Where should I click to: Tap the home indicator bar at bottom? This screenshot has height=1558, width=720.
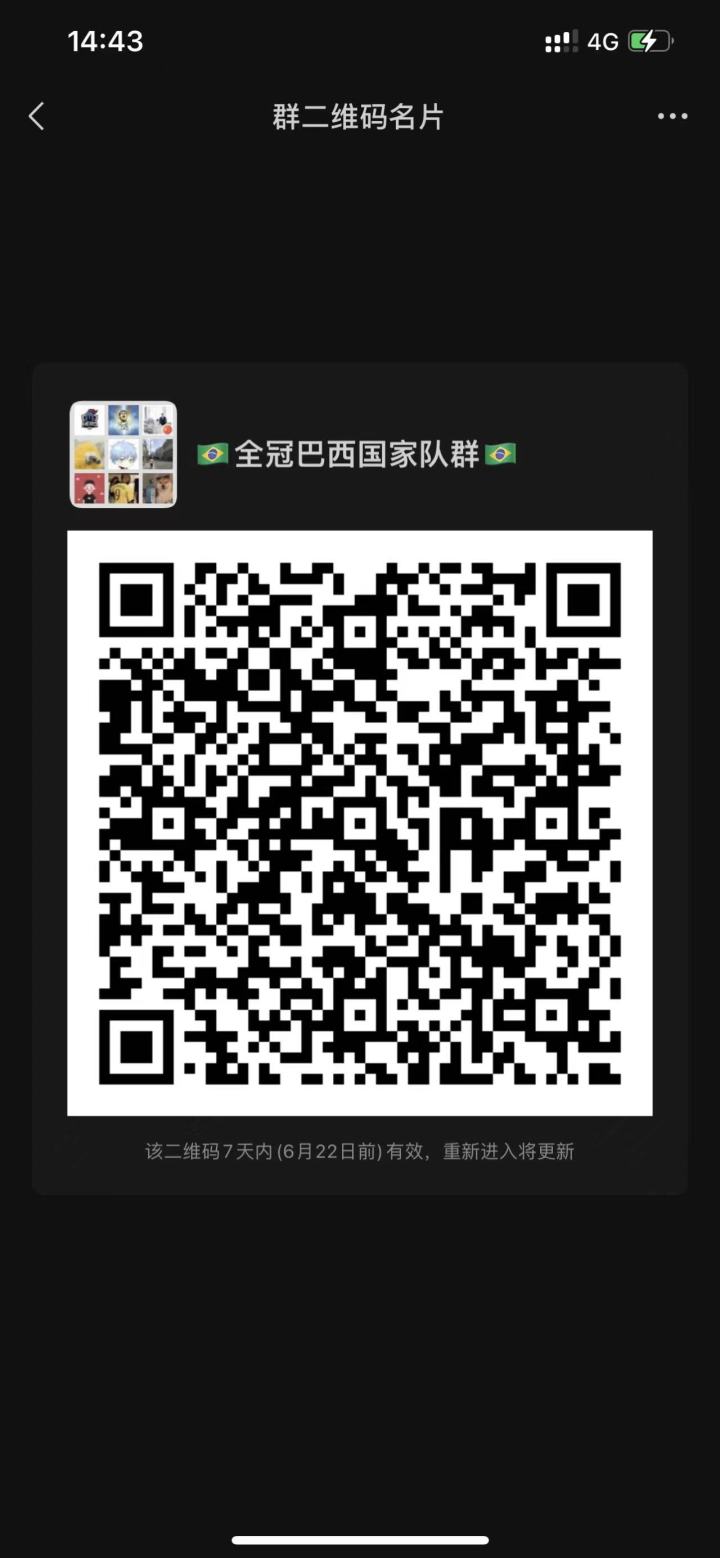(360, 1540)
